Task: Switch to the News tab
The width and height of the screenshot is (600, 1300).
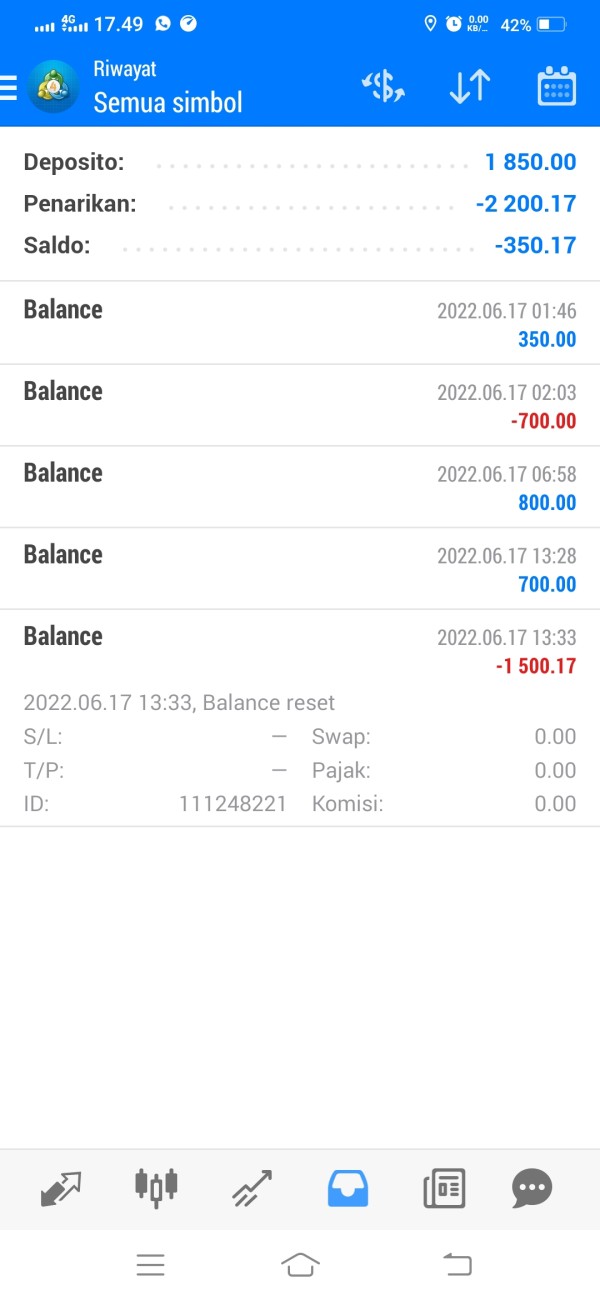Action: click(x=444, y=1188)
